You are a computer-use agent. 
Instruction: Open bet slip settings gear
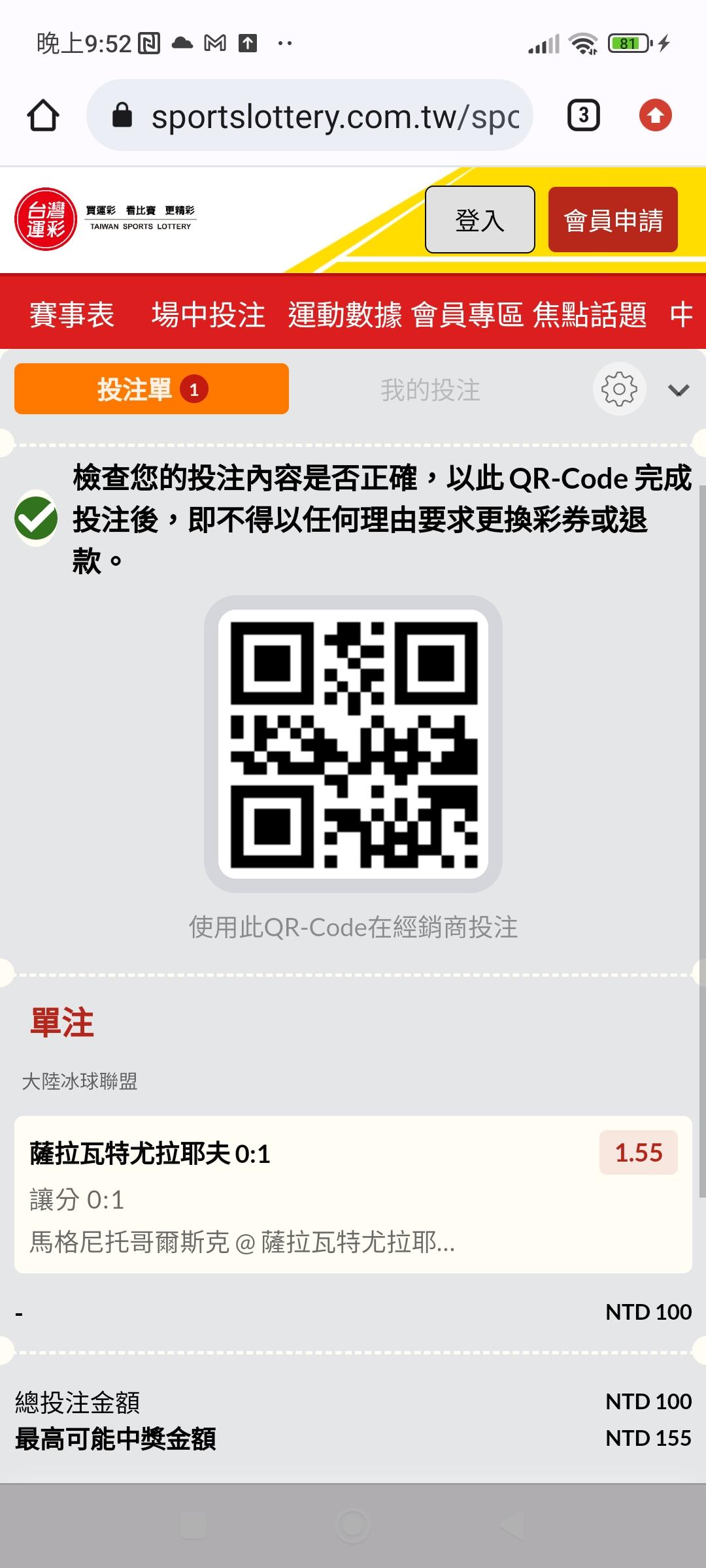tap(619, 389)
